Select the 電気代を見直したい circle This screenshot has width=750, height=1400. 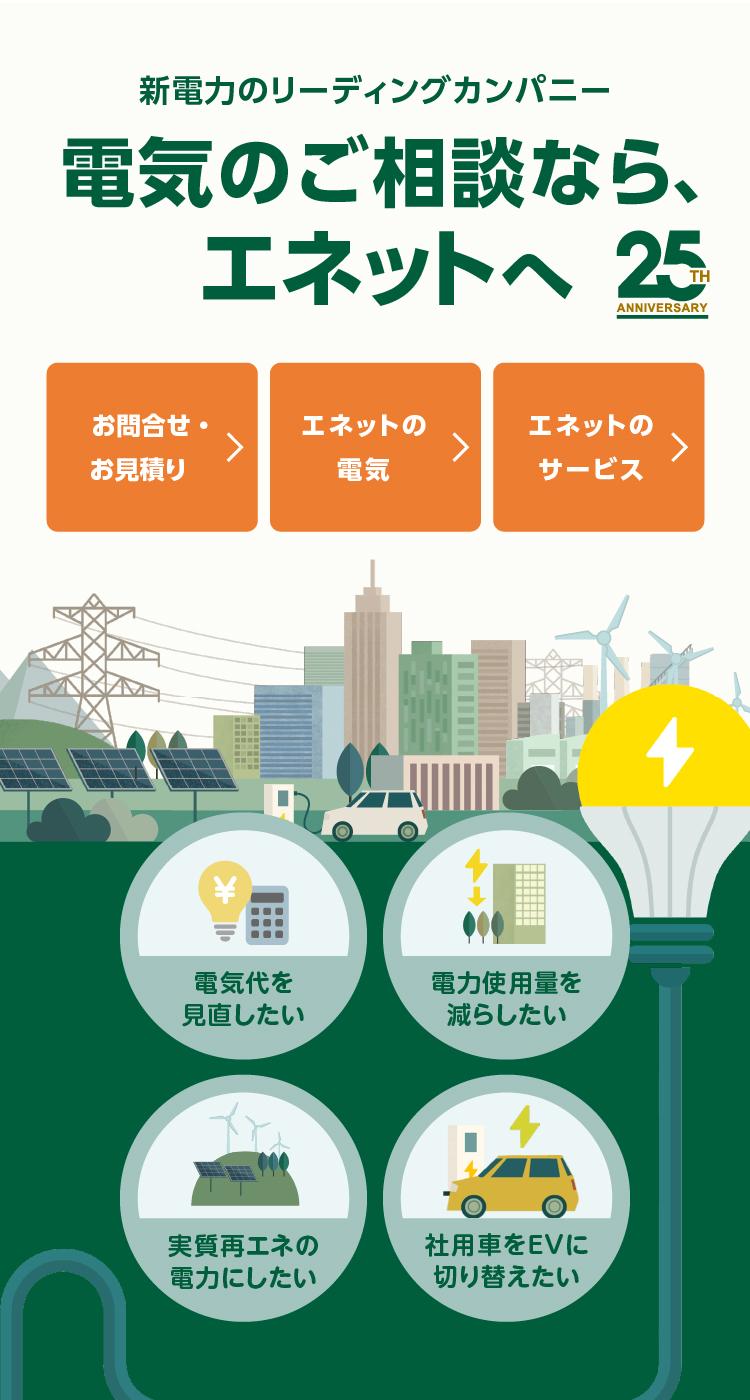point(243,937)
